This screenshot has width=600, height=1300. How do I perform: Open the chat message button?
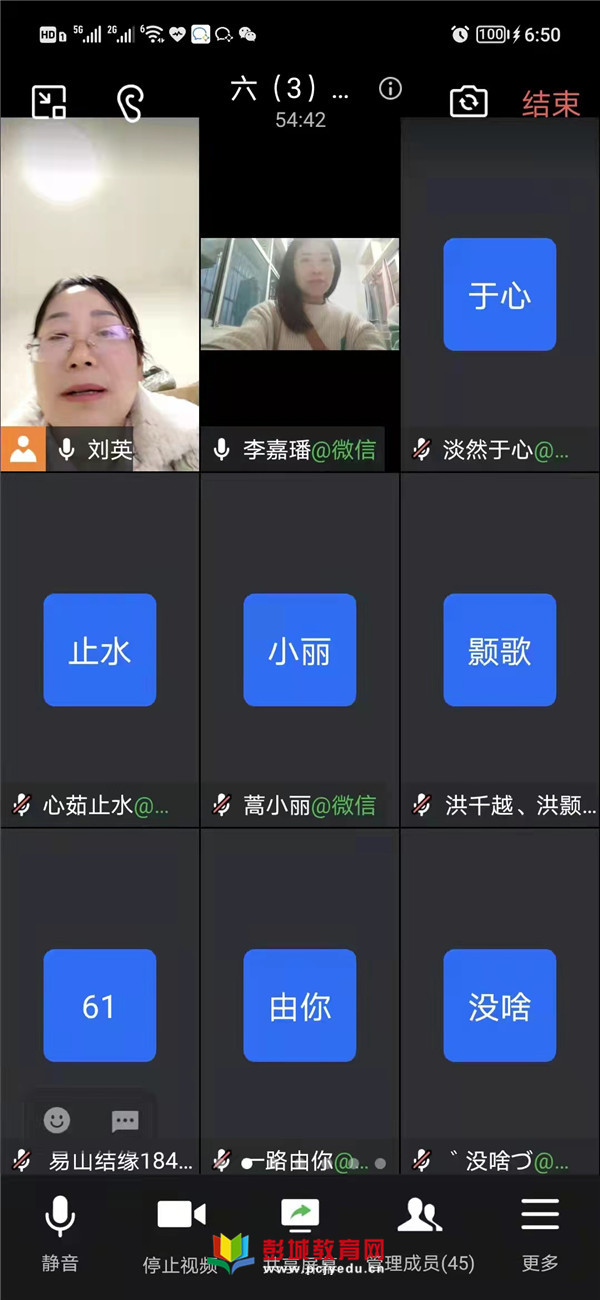pos(125,1119)
